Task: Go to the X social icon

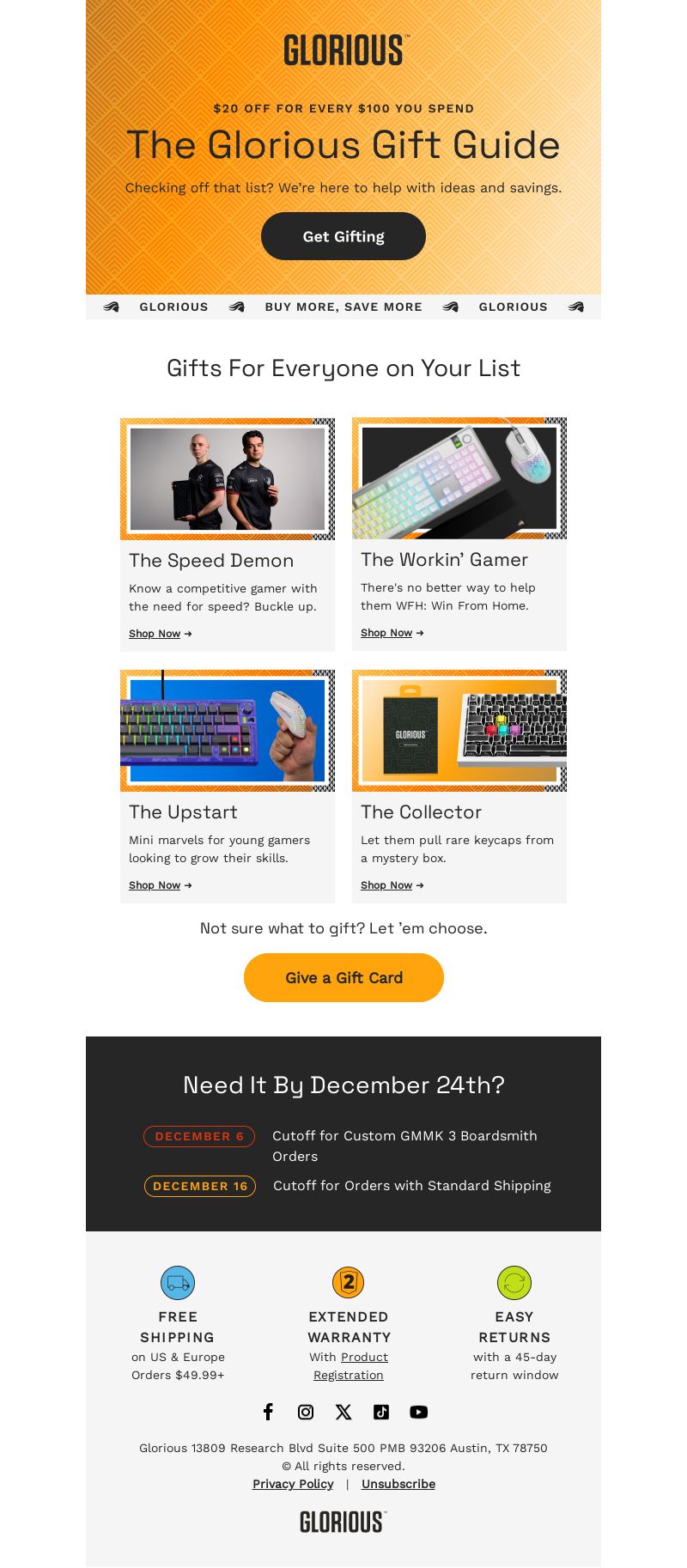Action: 343,1412
